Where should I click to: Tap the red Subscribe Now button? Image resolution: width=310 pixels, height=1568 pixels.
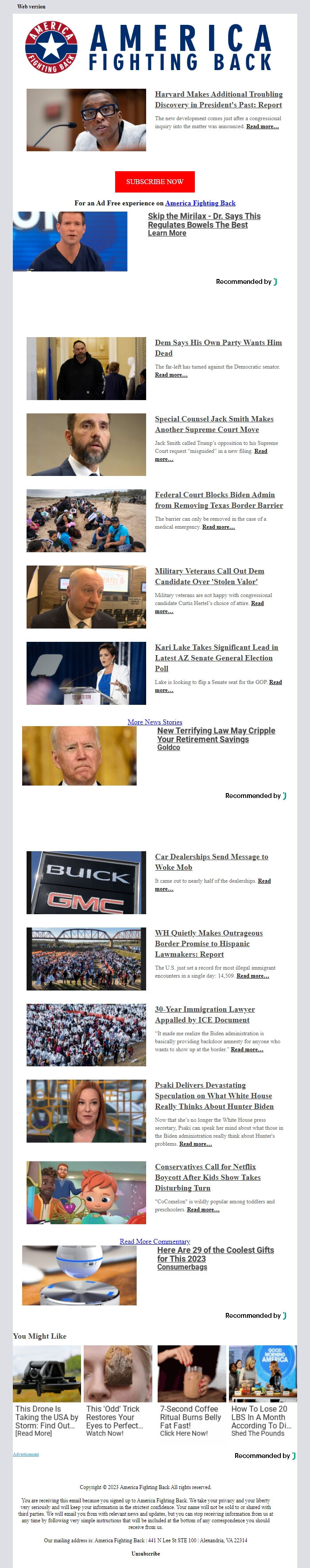tap(155, 181)
